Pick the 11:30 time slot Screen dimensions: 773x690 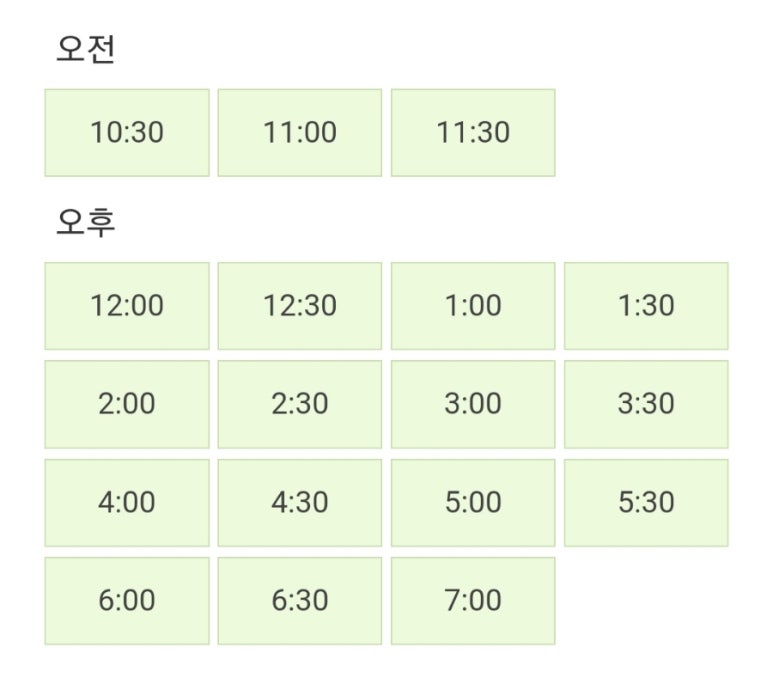coord(473,132)
